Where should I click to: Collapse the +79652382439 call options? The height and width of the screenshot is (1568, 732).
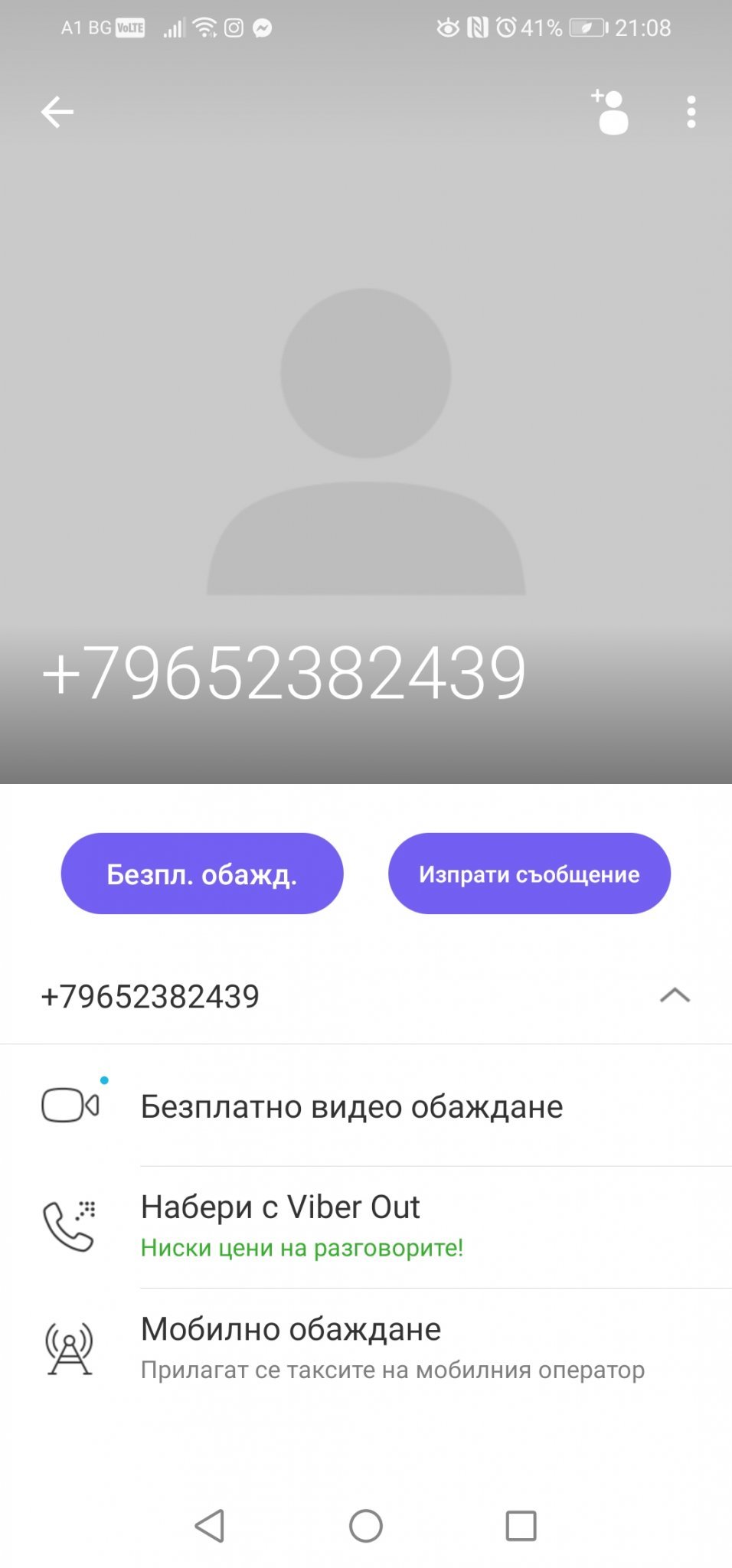click(x=675, y=995)
